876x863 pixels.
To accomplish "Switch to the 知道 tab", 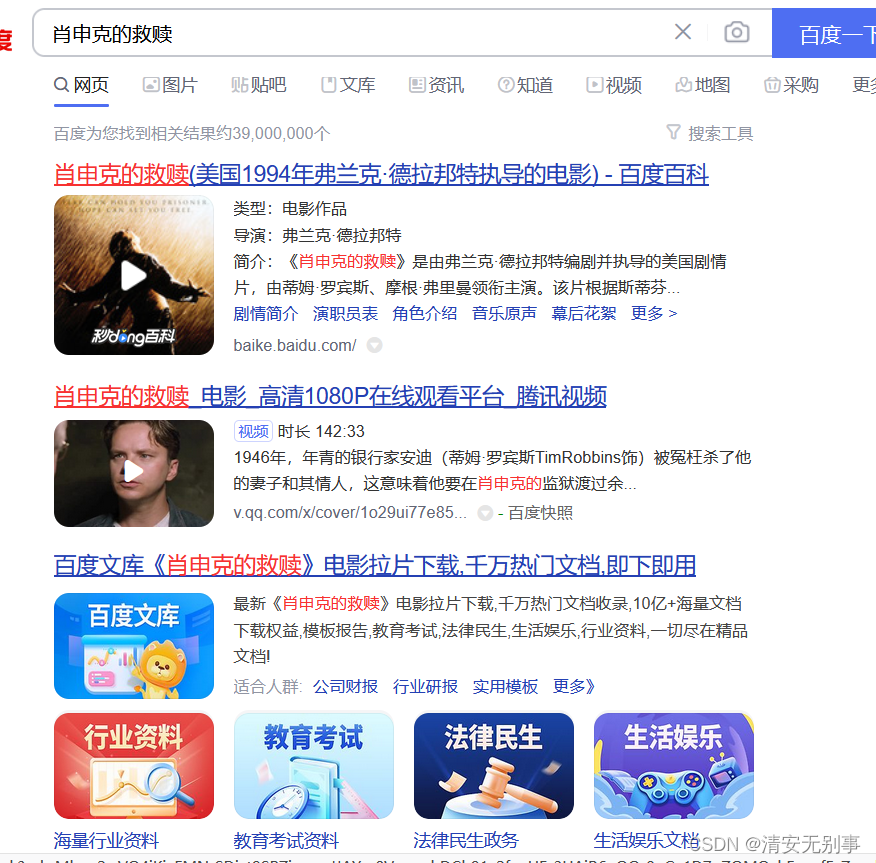I will pyautogui.click(x=525, y=85).
